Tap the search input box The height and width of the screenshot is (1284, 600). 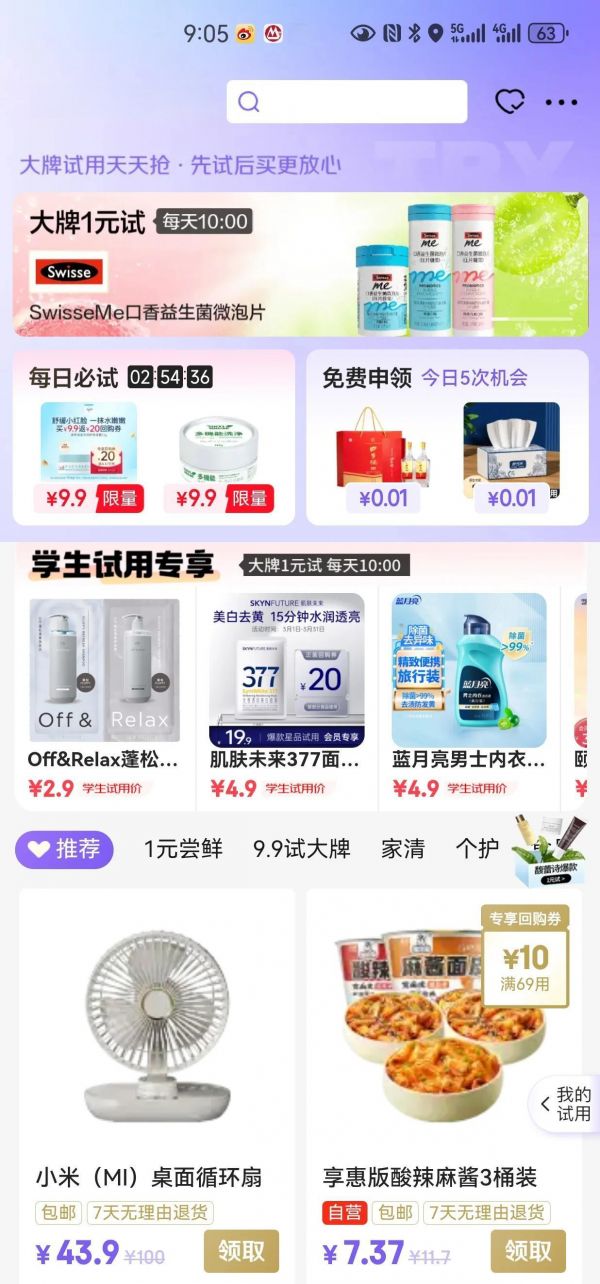tap(346, 102)
